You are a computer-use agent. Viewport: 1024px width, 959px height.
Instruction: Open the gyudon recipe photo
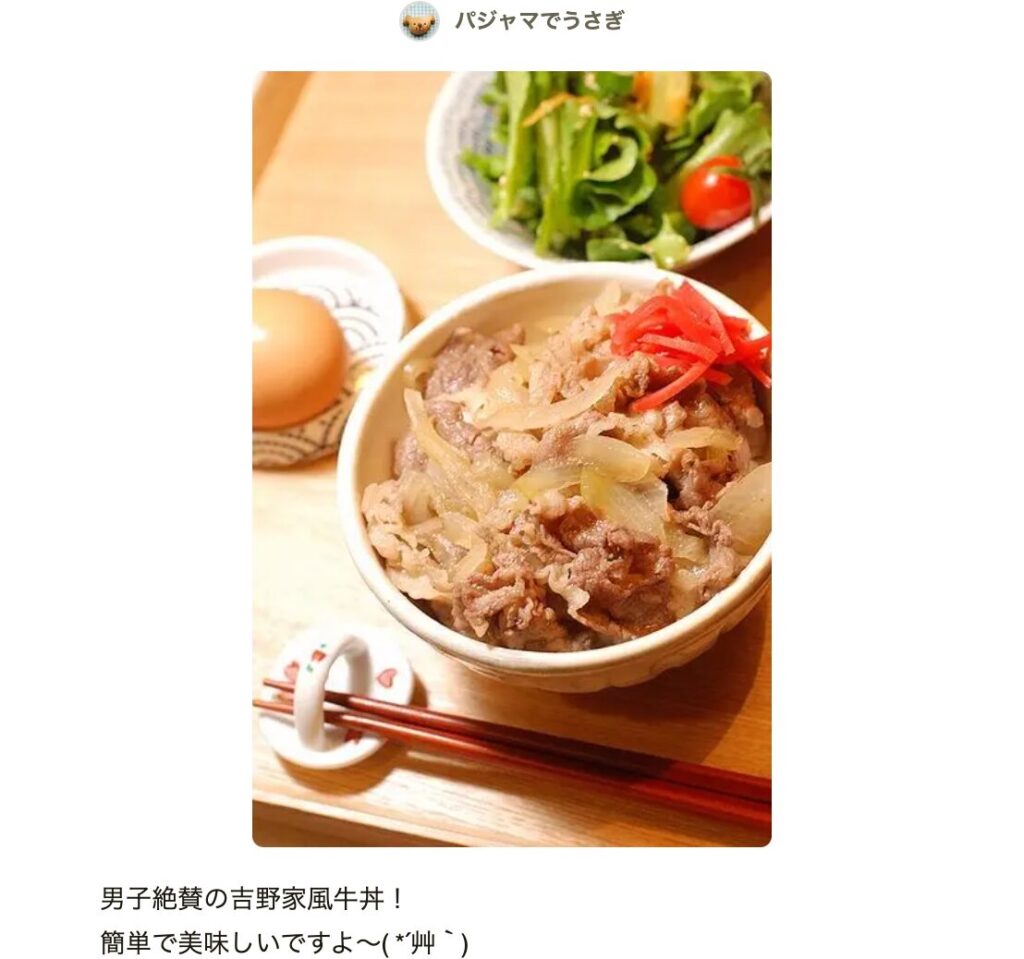coord(511,459)
